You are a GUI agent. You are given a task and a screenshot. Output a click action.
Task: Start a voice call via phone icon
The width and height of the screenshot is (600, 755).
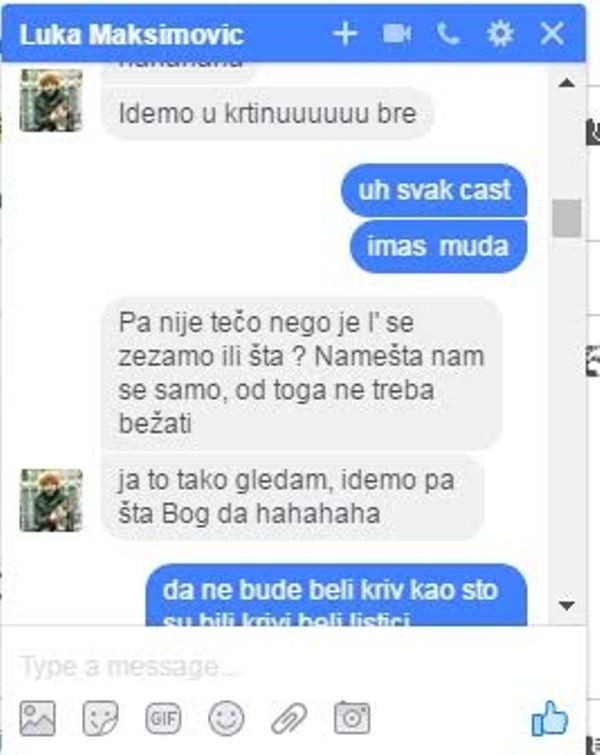(448, 34)
